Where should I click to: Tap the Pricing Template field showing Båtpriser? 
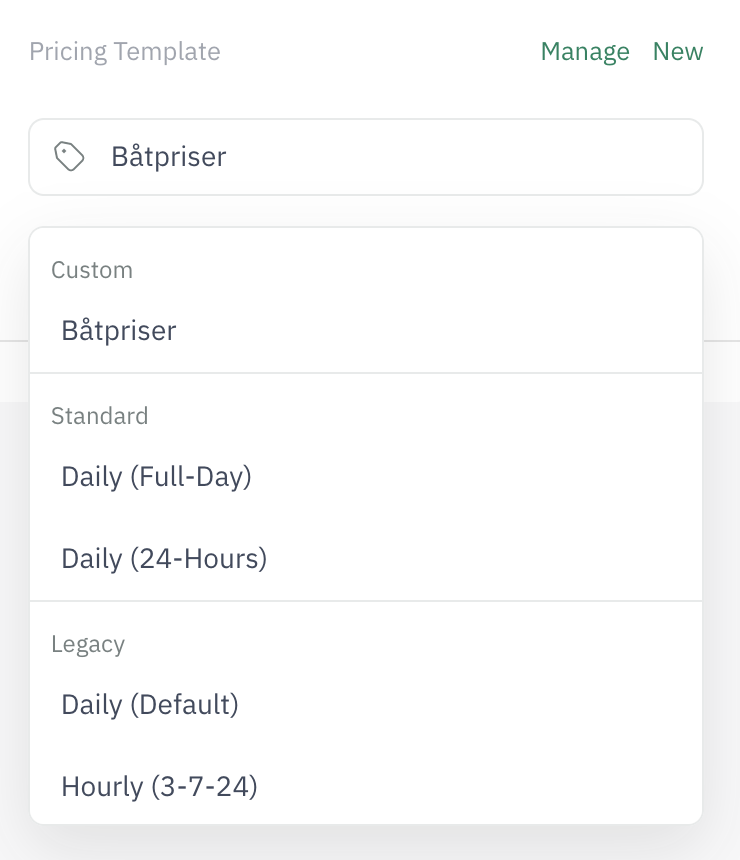pyautogui.click(x=366, y=157)
